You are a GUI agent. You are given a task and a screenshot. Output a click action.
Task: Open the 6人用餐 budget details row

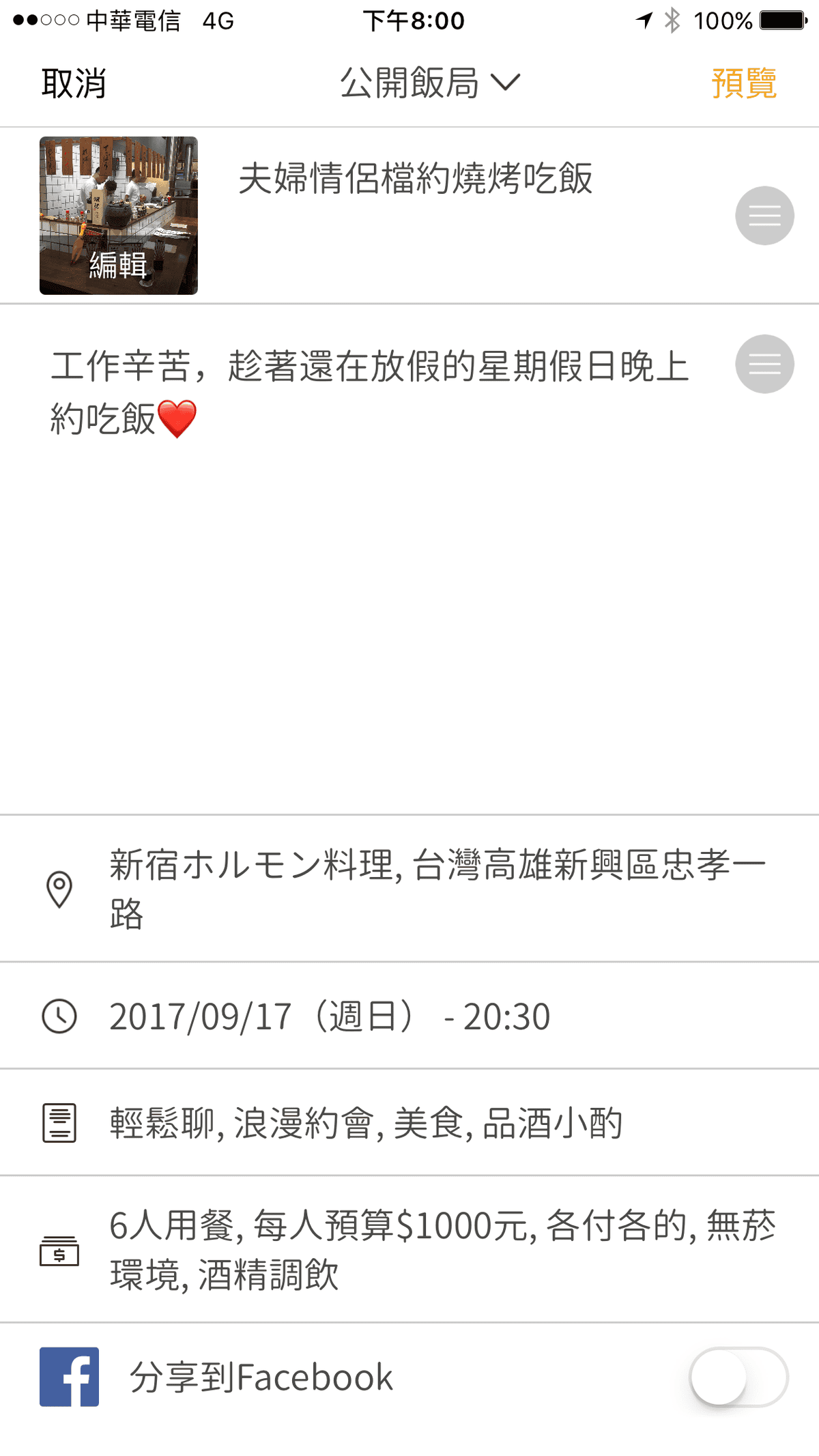tap(441, 1249)
